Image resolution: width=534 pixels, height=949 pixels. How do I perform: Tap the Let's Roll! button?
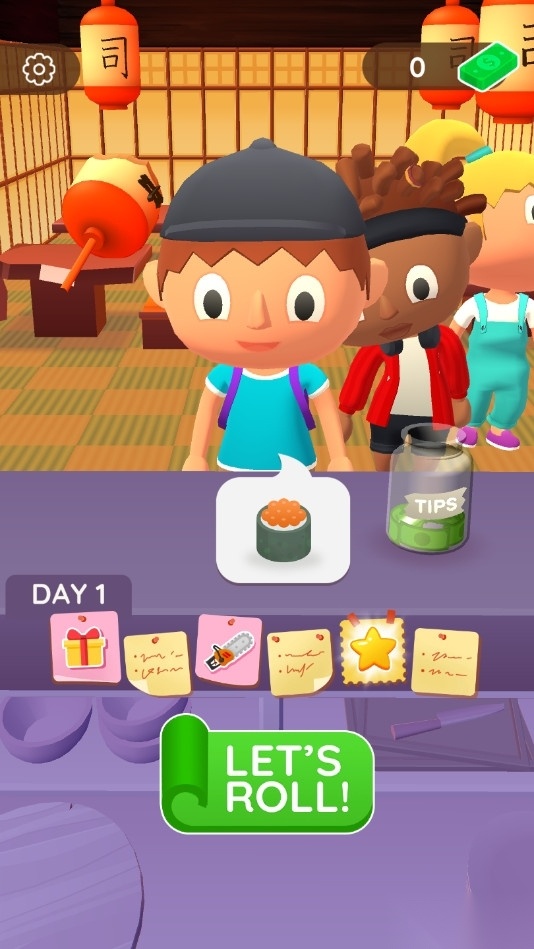coord(268,774)
